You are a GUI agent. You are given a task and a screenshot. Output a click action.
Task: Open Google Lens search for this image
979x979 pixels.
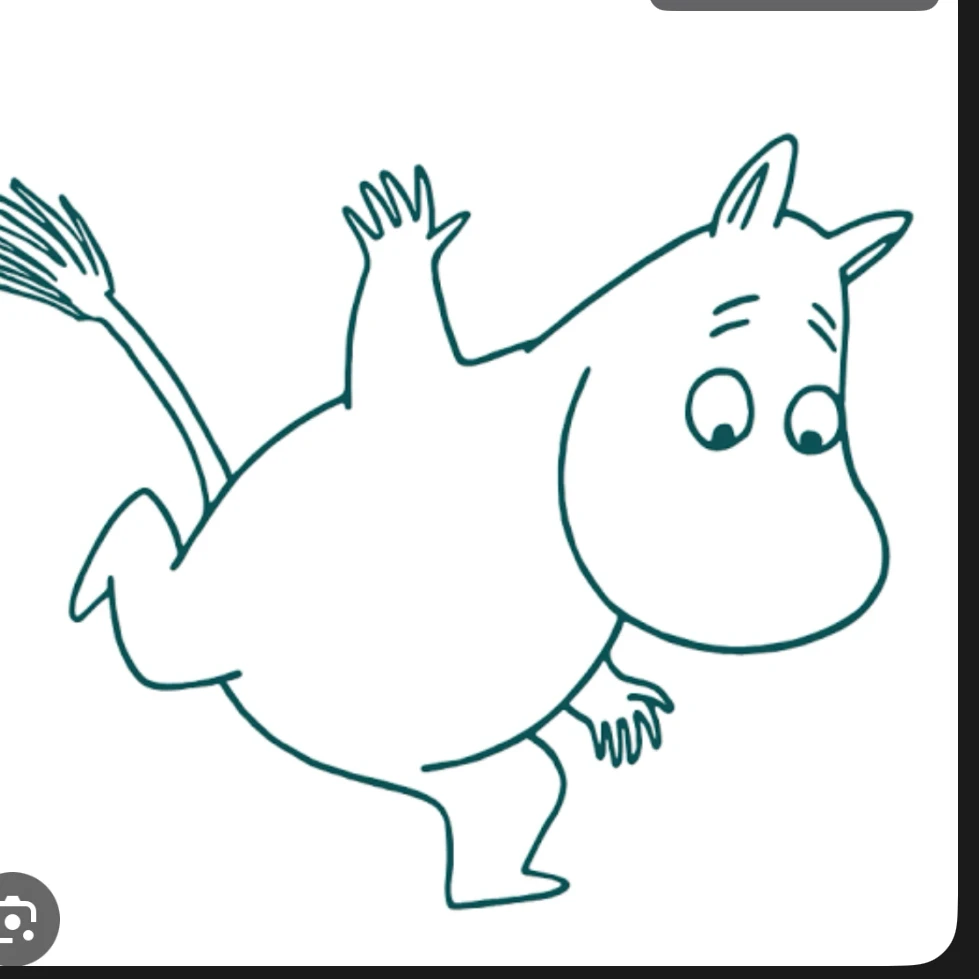click(x=18, y=919)
